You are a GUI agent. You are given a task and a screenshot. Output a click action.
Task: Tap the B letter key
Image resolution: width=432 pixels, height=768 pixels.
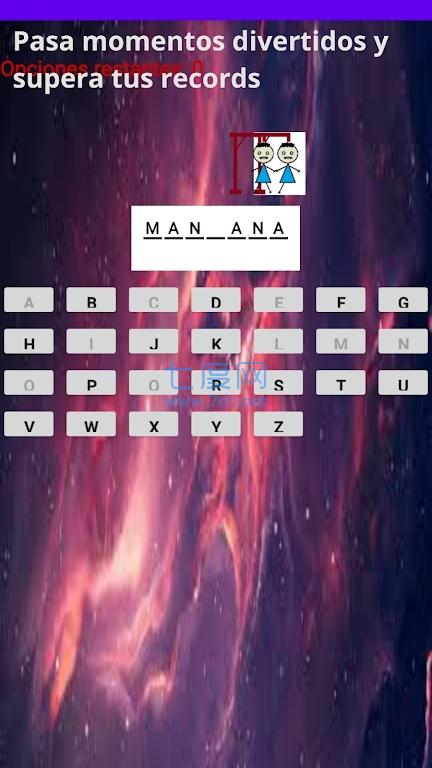[91, 300]
